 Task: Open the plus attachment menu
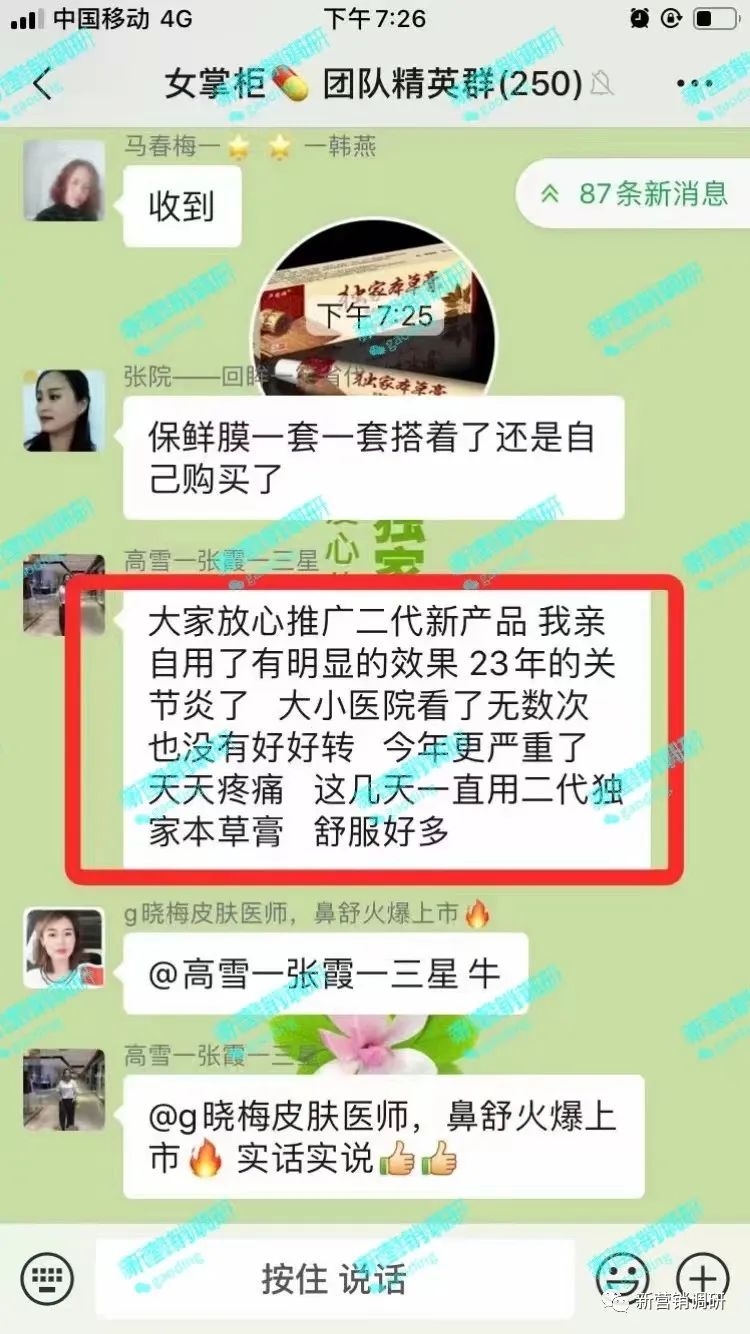pos(703,1278)
